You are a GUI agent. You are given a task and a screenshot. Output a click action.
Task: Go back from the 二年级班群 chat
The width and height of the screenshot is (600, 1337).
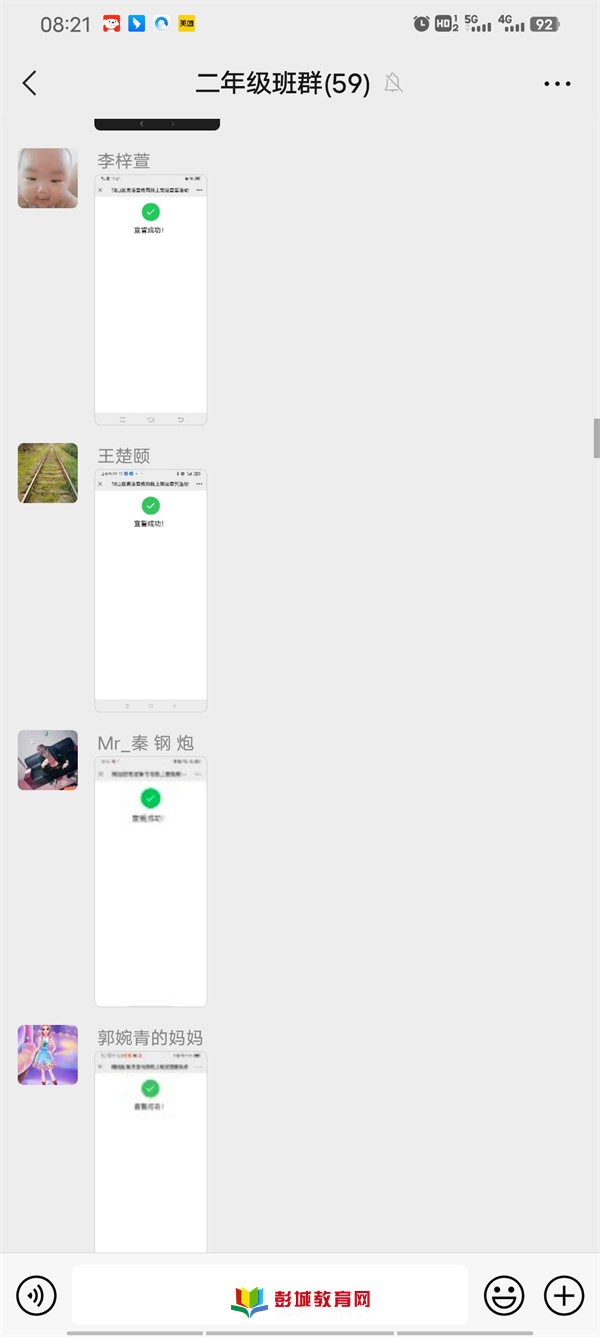[x=30, y=83]
